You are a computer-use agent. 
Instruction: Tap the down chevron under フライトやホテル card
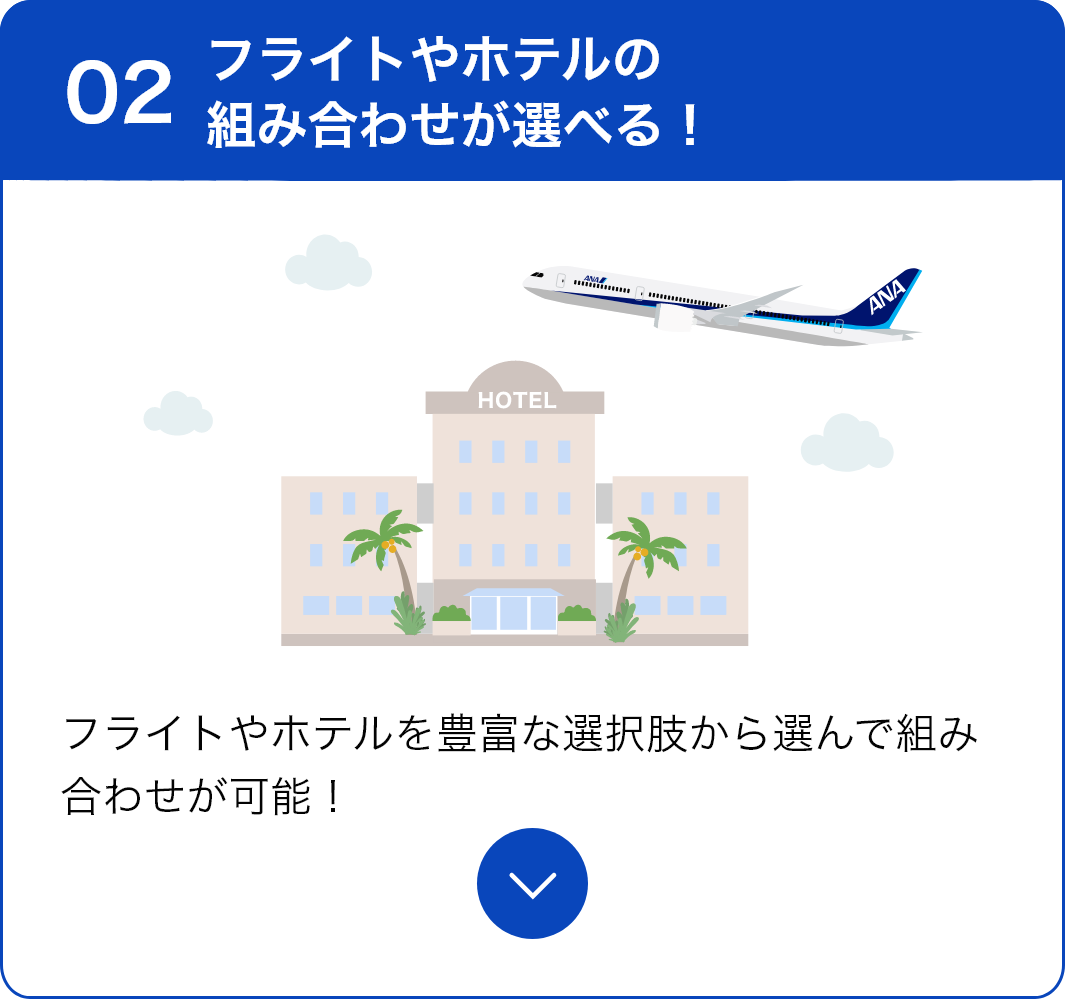(532, 883)
